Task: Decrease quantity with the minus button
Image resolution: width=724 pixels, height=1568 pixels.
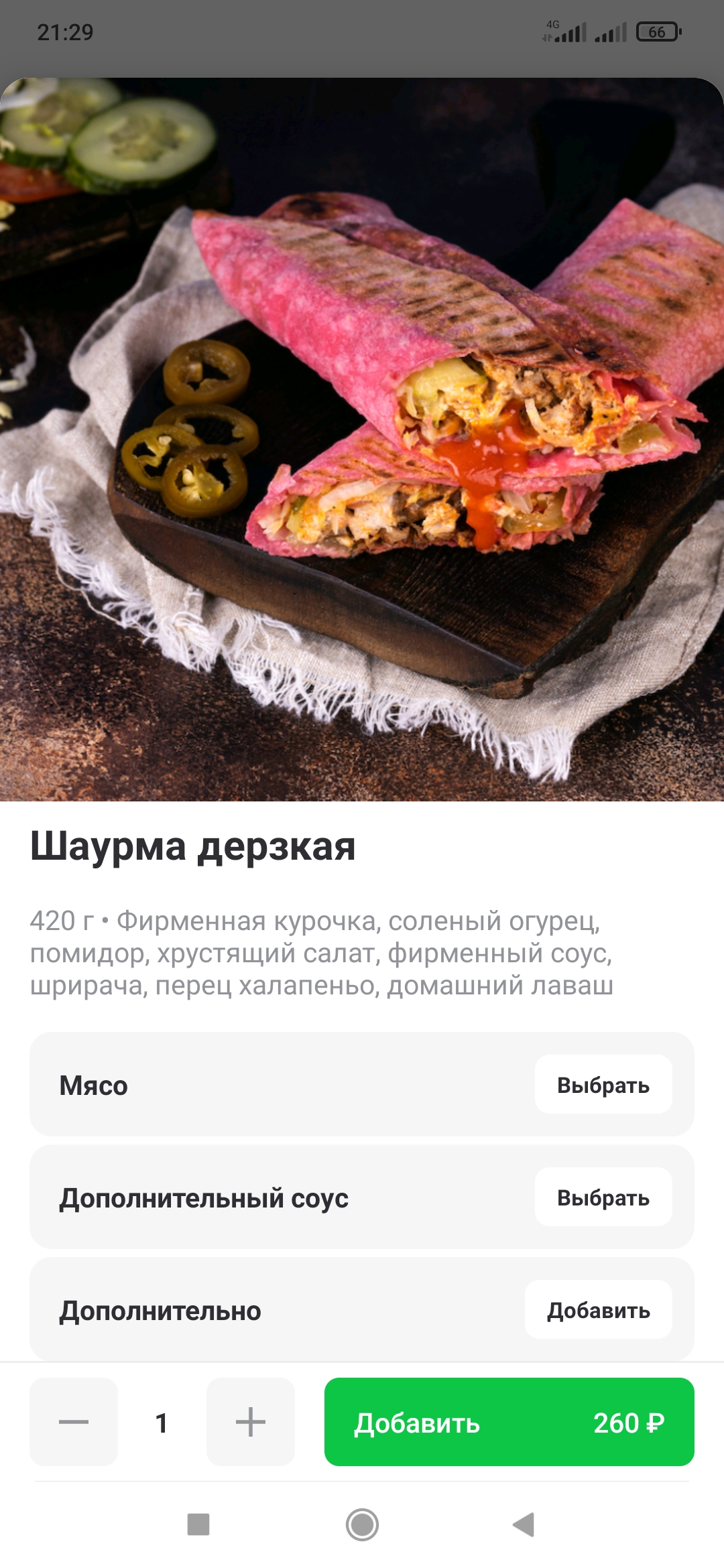Action: tap(74, 1422)
